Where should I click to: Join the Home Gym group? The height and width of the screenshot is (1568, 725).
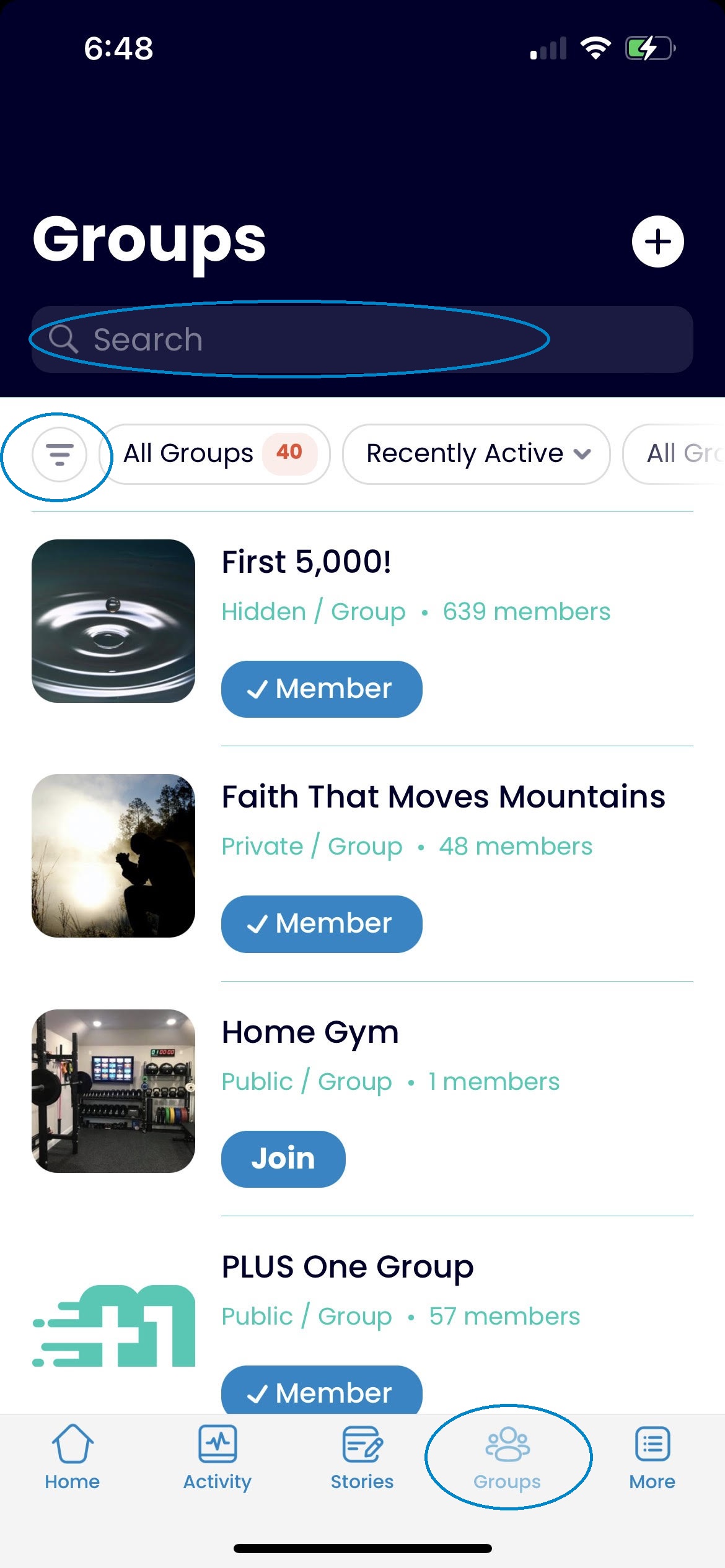point(283,1157)
